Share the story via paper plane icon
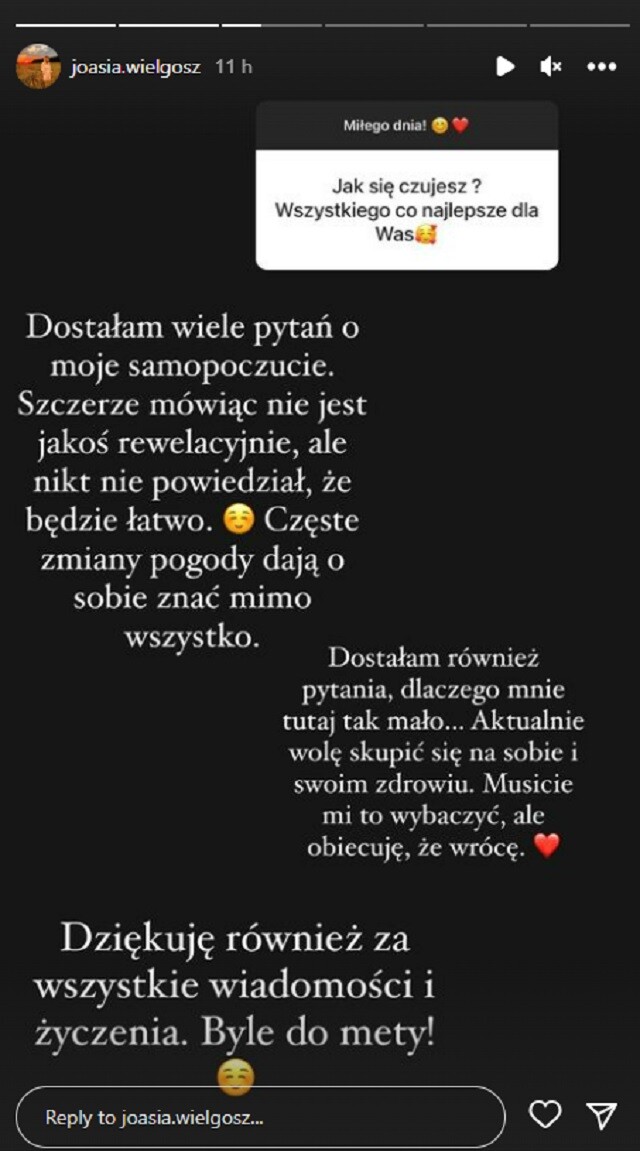 (x=600, y=1115)
